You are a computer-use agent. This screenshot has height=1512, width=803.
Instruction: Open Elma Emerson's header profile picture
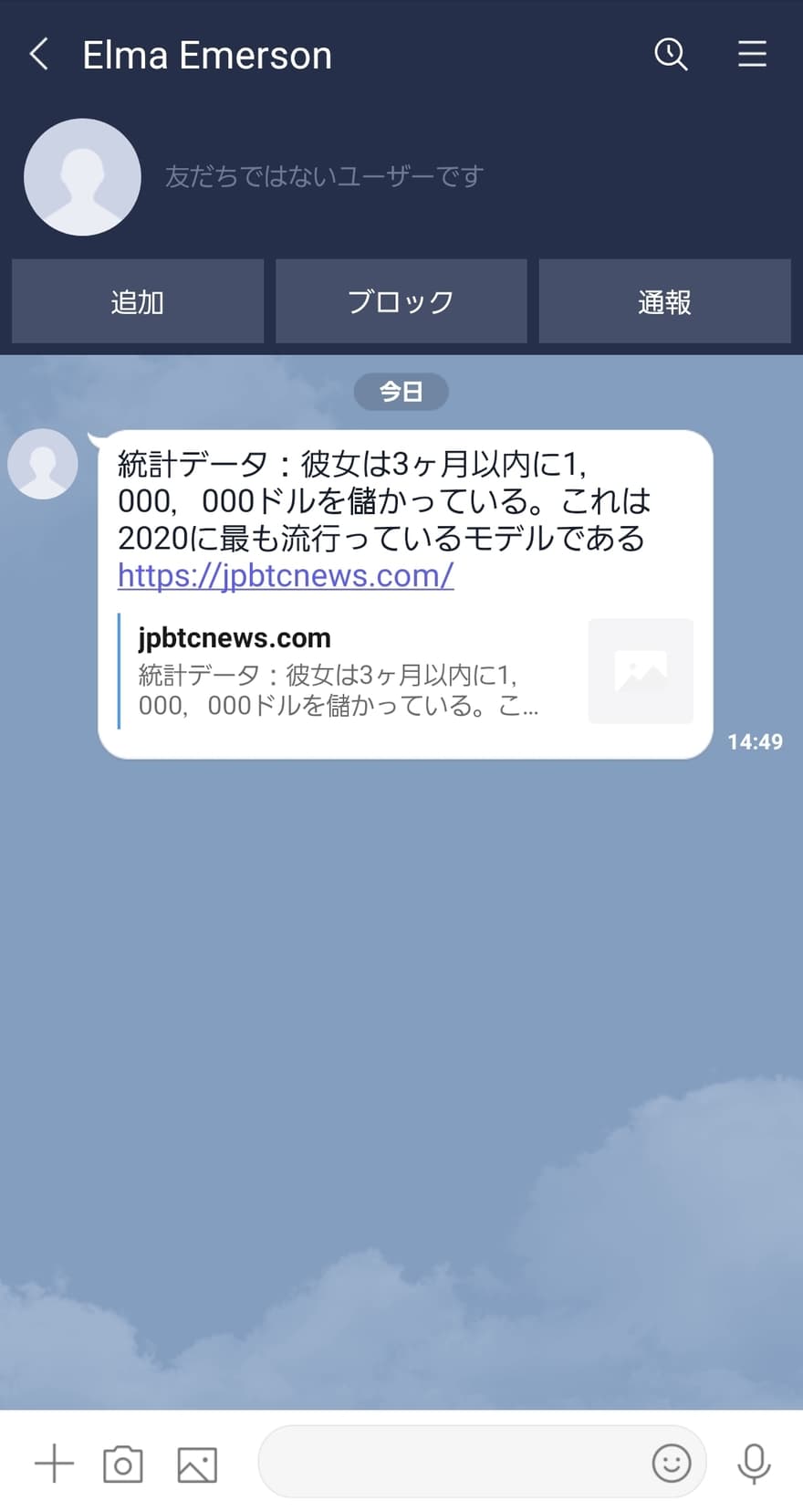tap(82, 177)
